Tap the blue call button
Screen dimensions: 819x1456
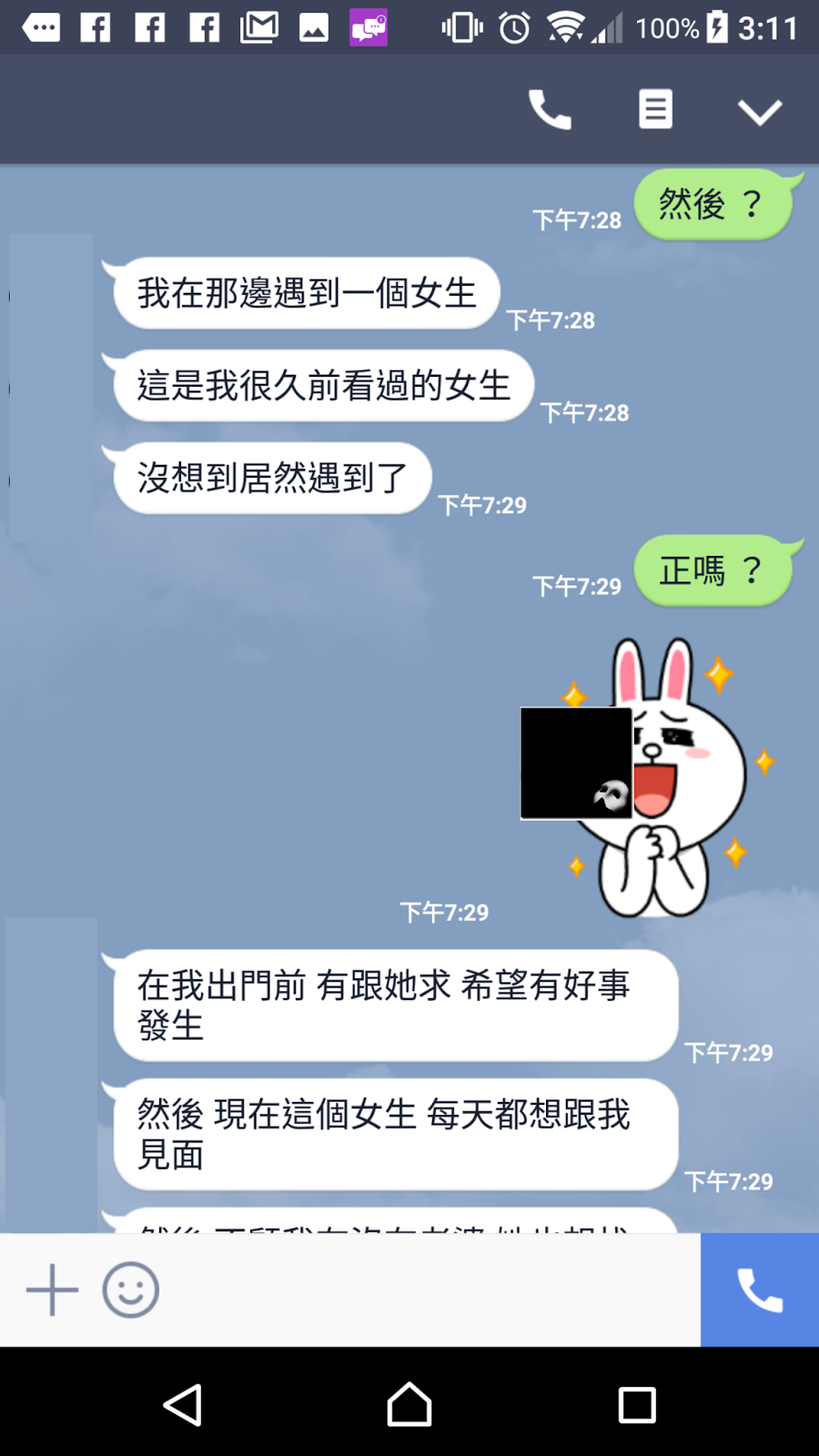760,1289
